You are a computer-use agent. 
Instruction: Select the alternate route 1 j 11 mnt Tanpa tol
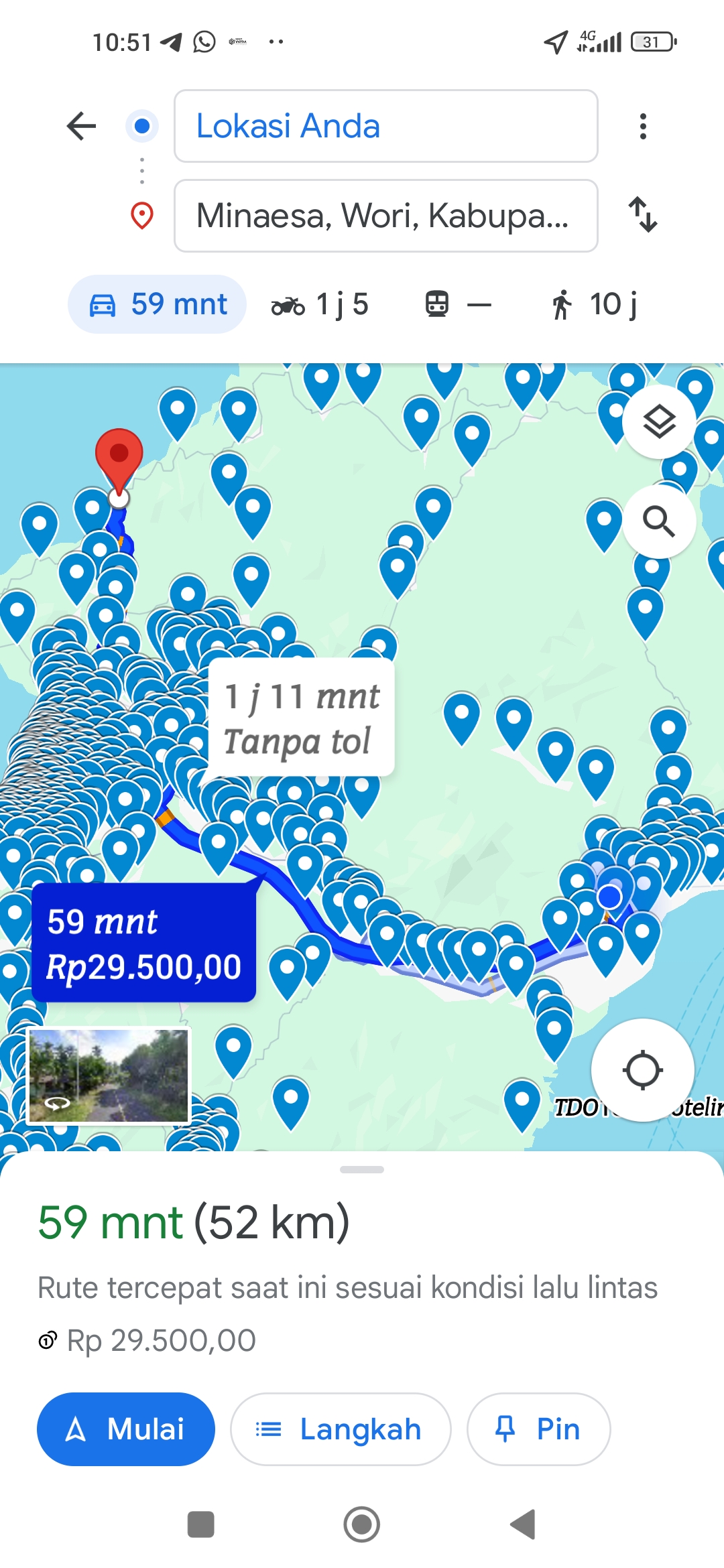pyautogui.click(x=301, y=718)
